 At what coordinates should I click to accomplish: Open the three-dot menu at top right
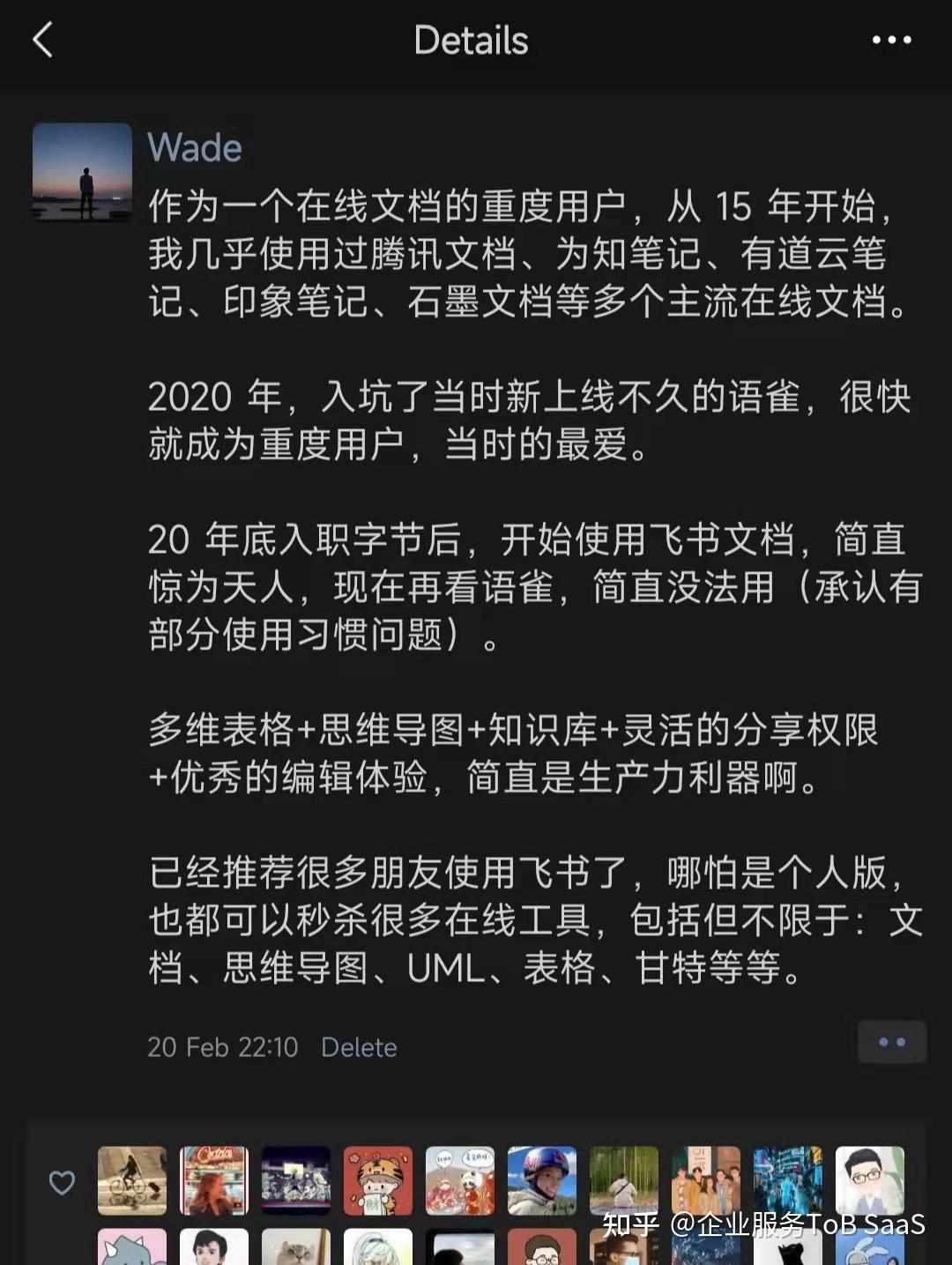[x=891, y=41]
